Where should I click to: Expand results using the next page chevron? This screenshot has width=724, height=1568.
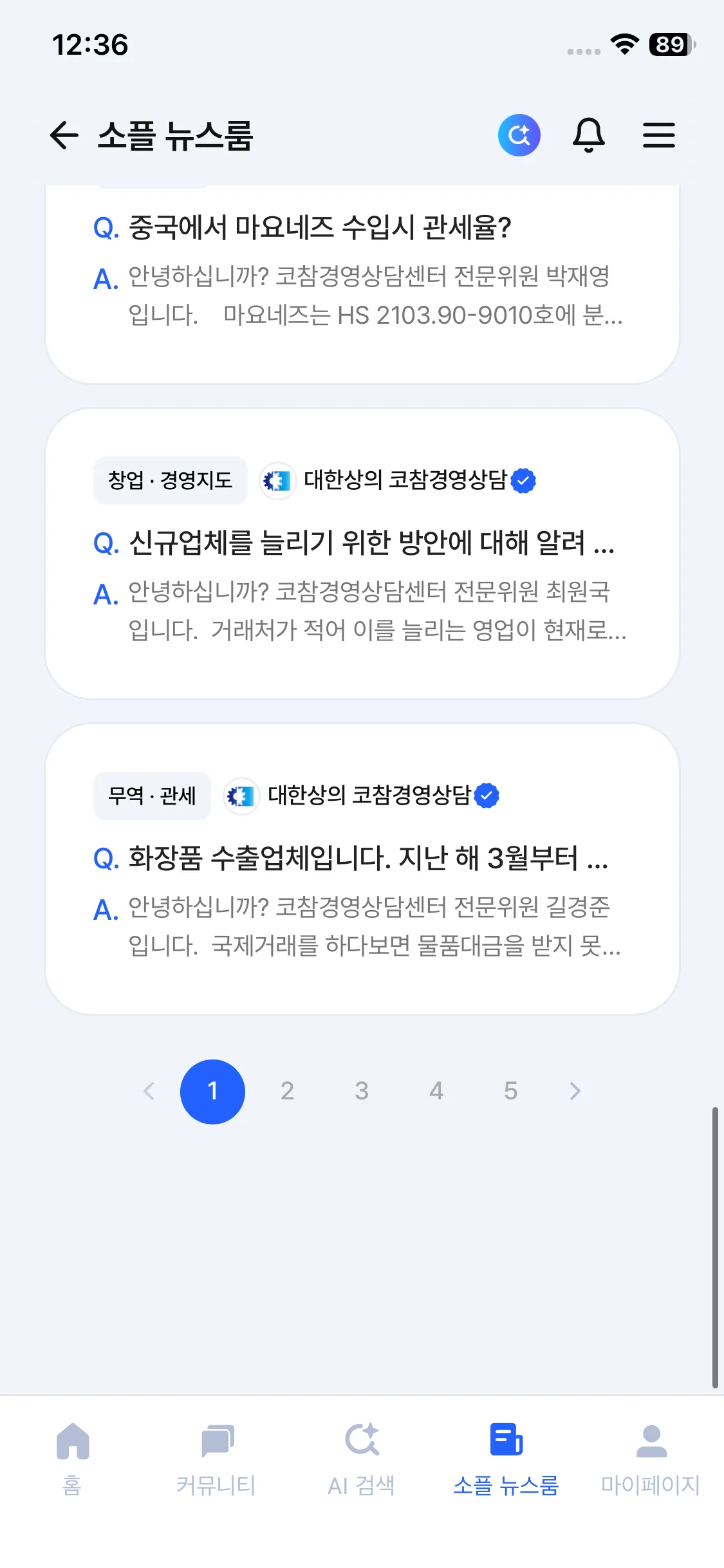[575, 1091]
